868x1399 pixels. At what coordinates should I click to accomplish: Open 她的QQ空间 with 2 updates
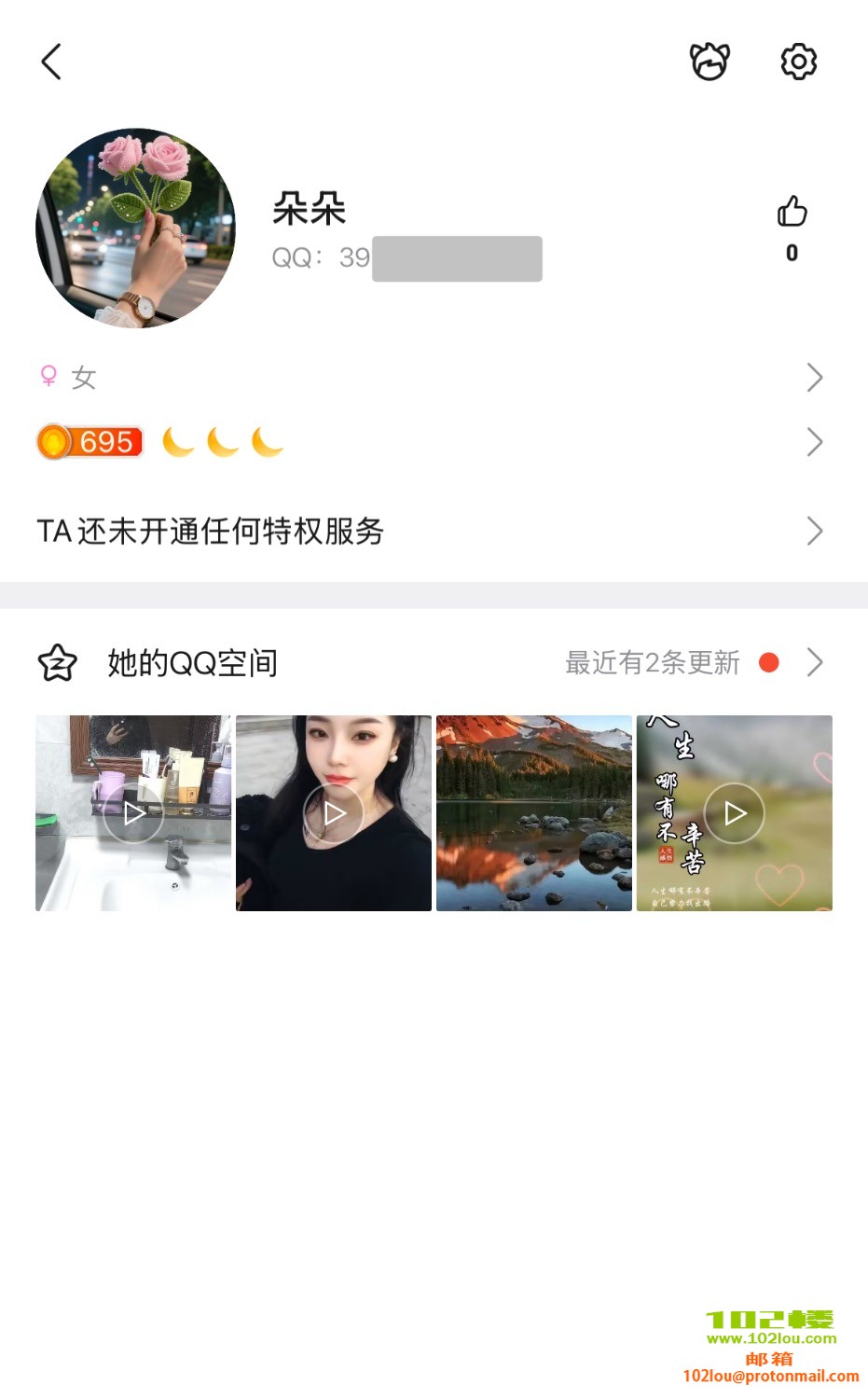coord(429,663)
